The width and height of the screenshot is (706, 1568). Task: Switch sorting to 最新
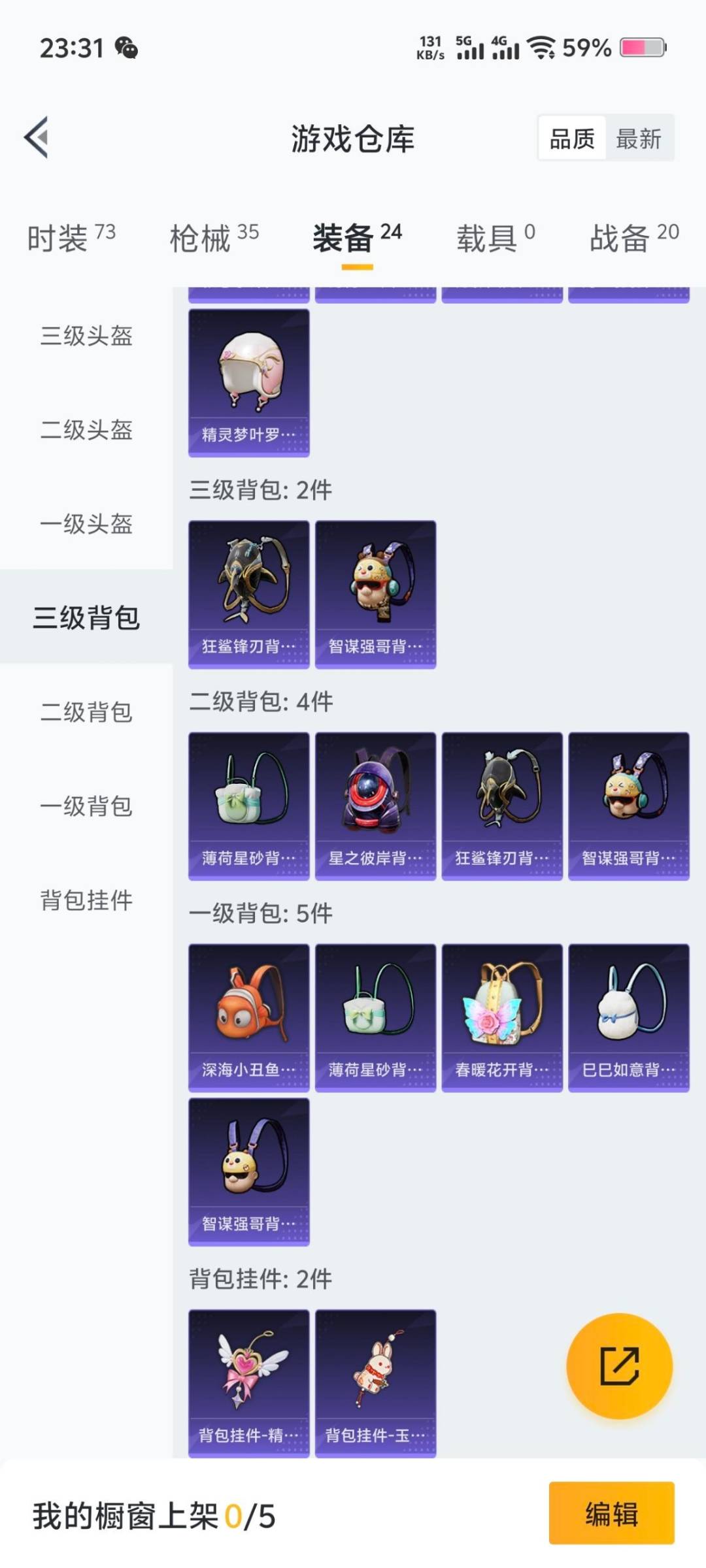[x=639, y=139]
